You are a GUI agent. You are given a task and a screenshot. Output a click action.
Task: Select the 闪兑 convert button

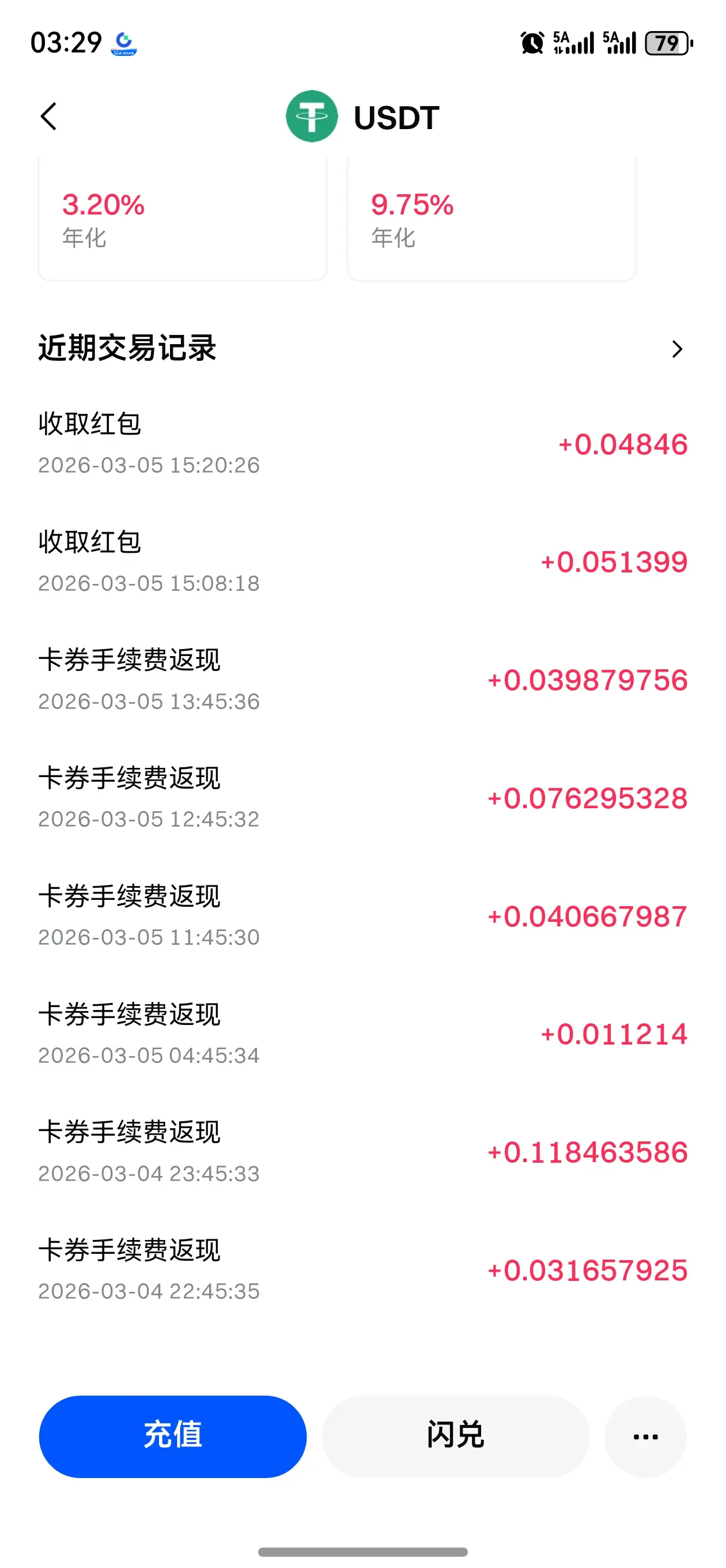coord(455,1437)
